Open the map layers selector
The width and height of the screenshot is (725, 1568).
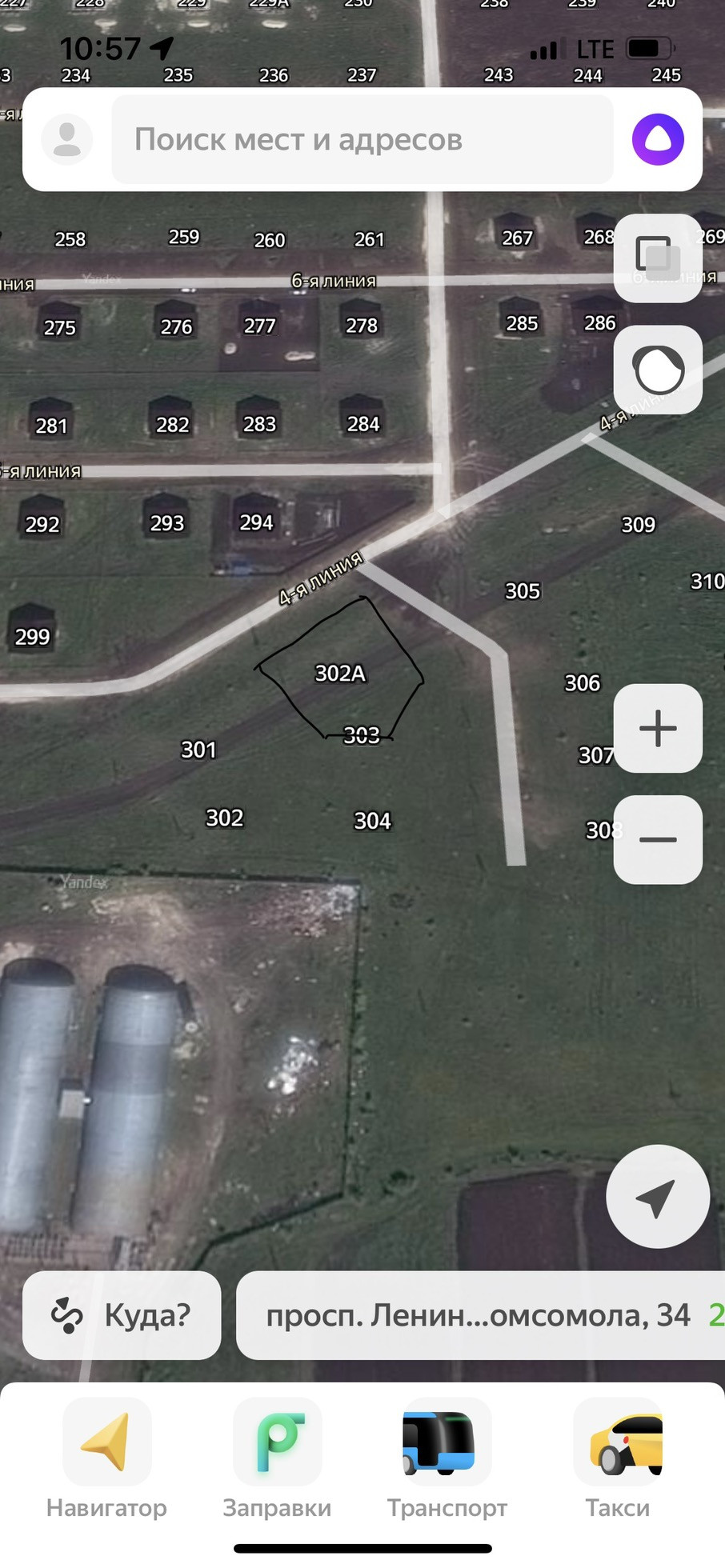pos(658,258)
